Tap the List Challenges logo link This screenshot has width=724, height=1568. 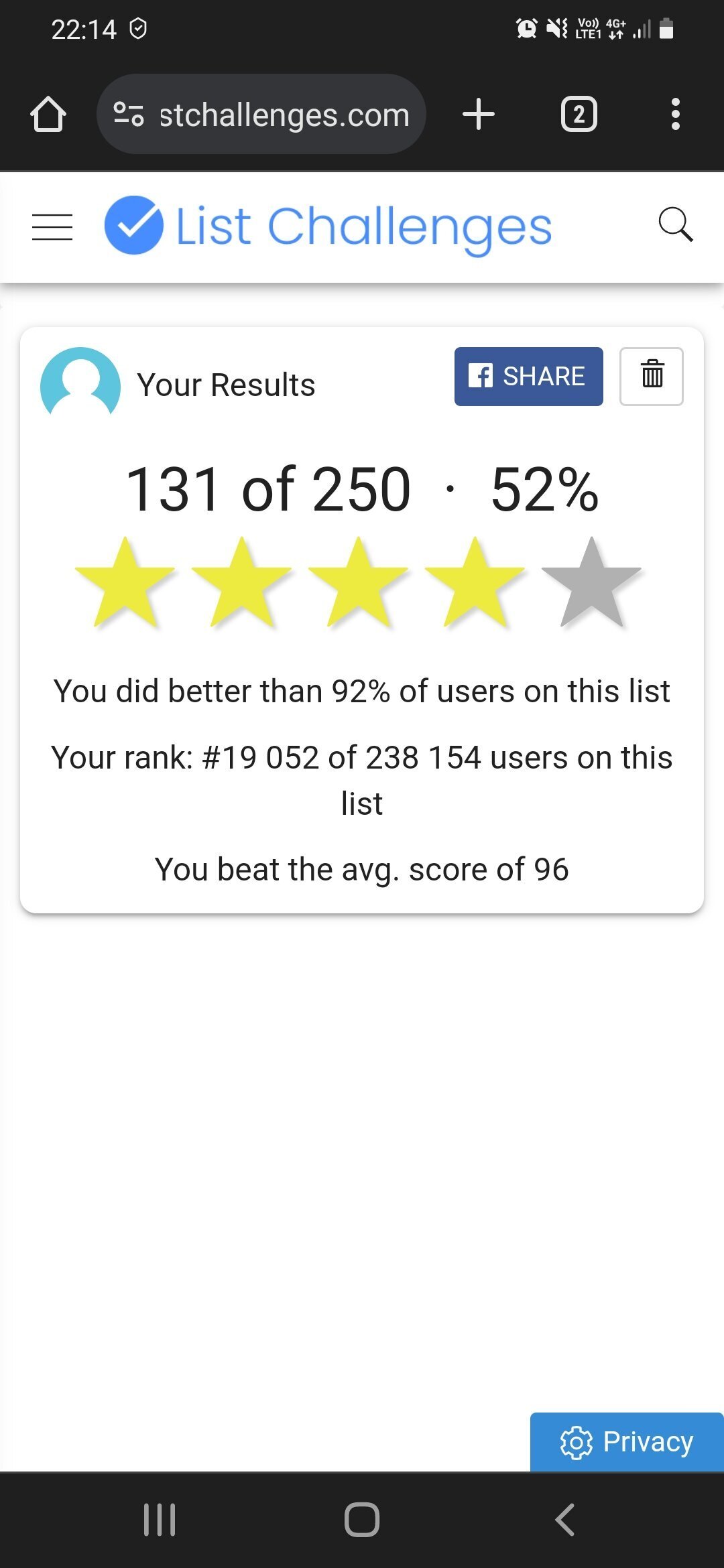pyautogui.click(x=328, y=226)
